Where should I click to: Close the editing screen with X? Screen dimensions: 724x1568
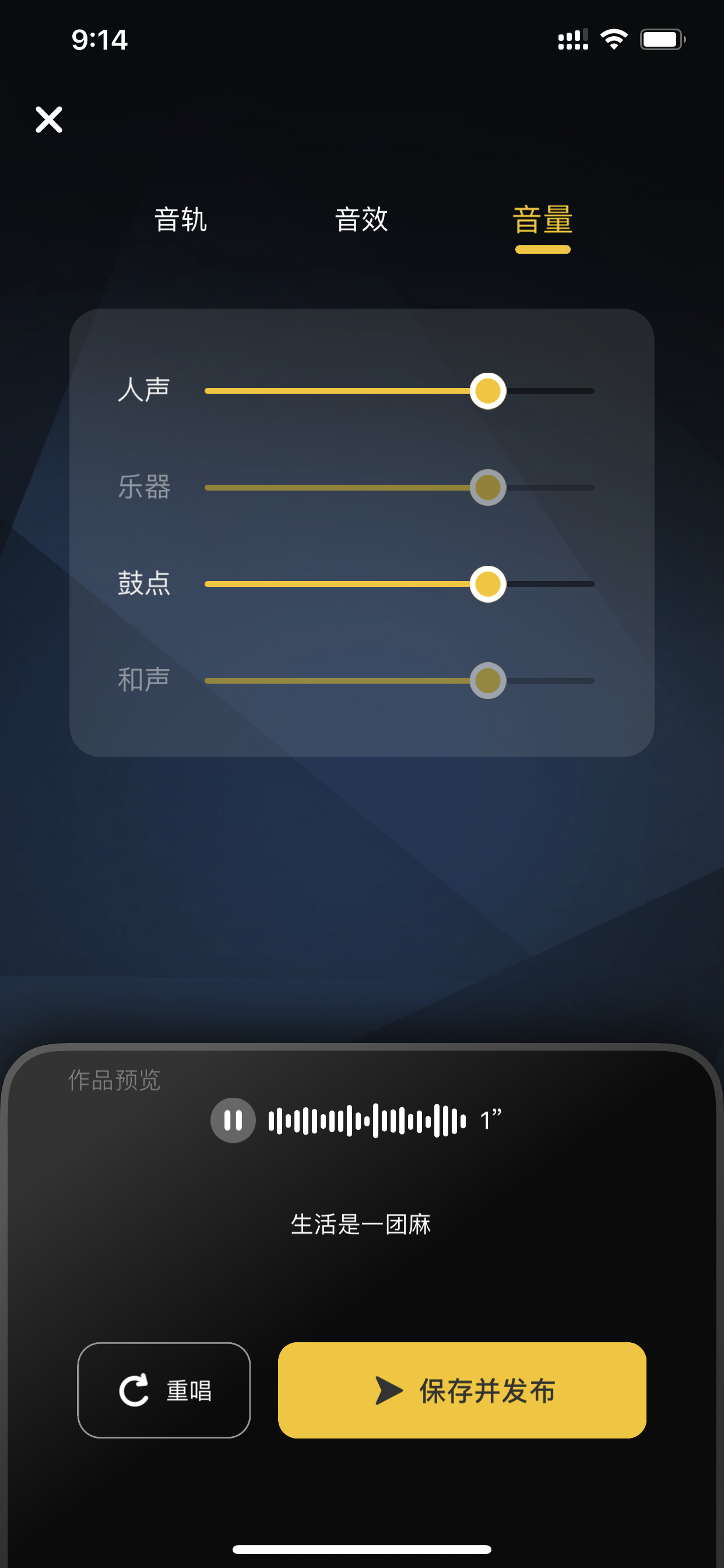pos(48,120)
